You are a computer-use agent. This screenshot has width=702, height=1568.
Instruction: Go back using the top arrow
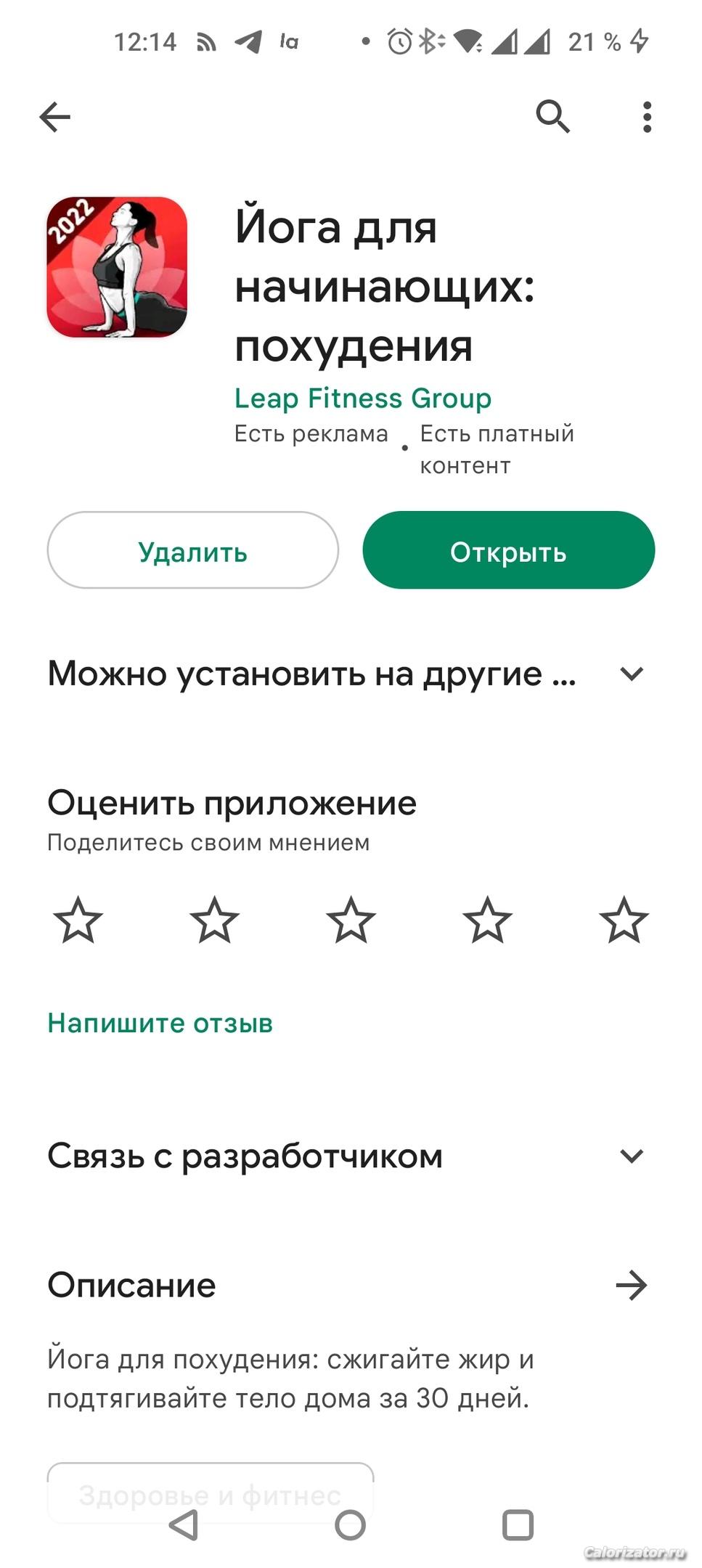click(55, 117)
